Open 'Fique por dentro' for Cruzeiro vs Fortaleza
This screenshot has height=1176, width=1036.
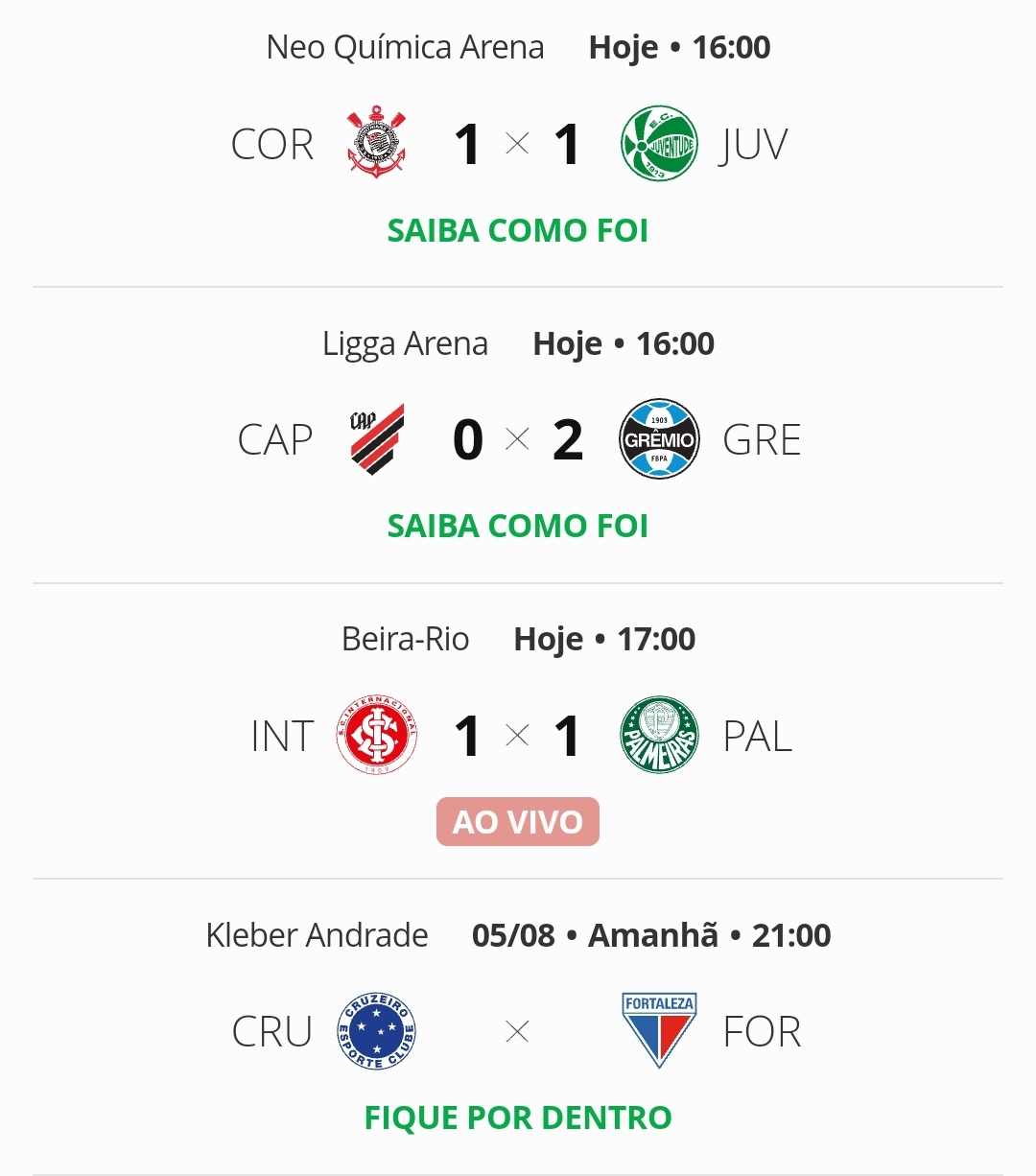click(518, 1117)
